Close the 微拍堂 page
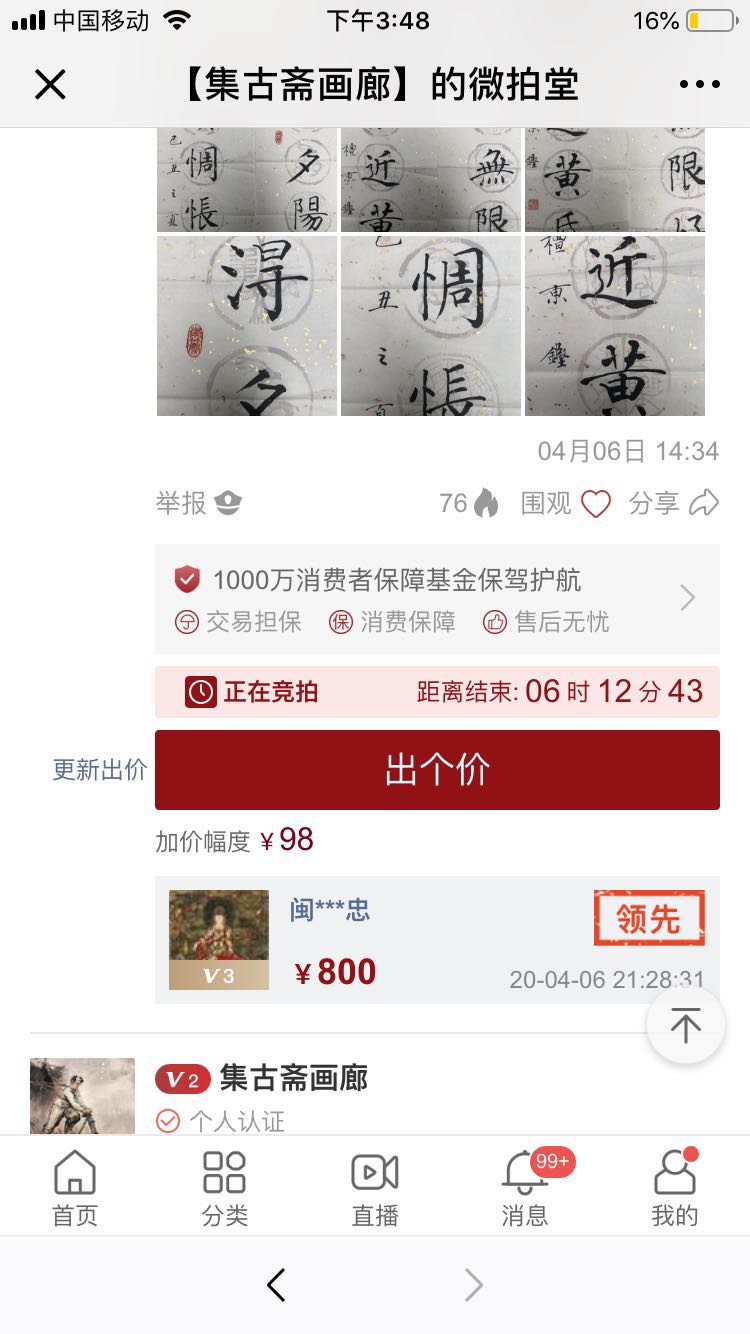Viewport: 750px width, 1334px height. pos(49,85)
